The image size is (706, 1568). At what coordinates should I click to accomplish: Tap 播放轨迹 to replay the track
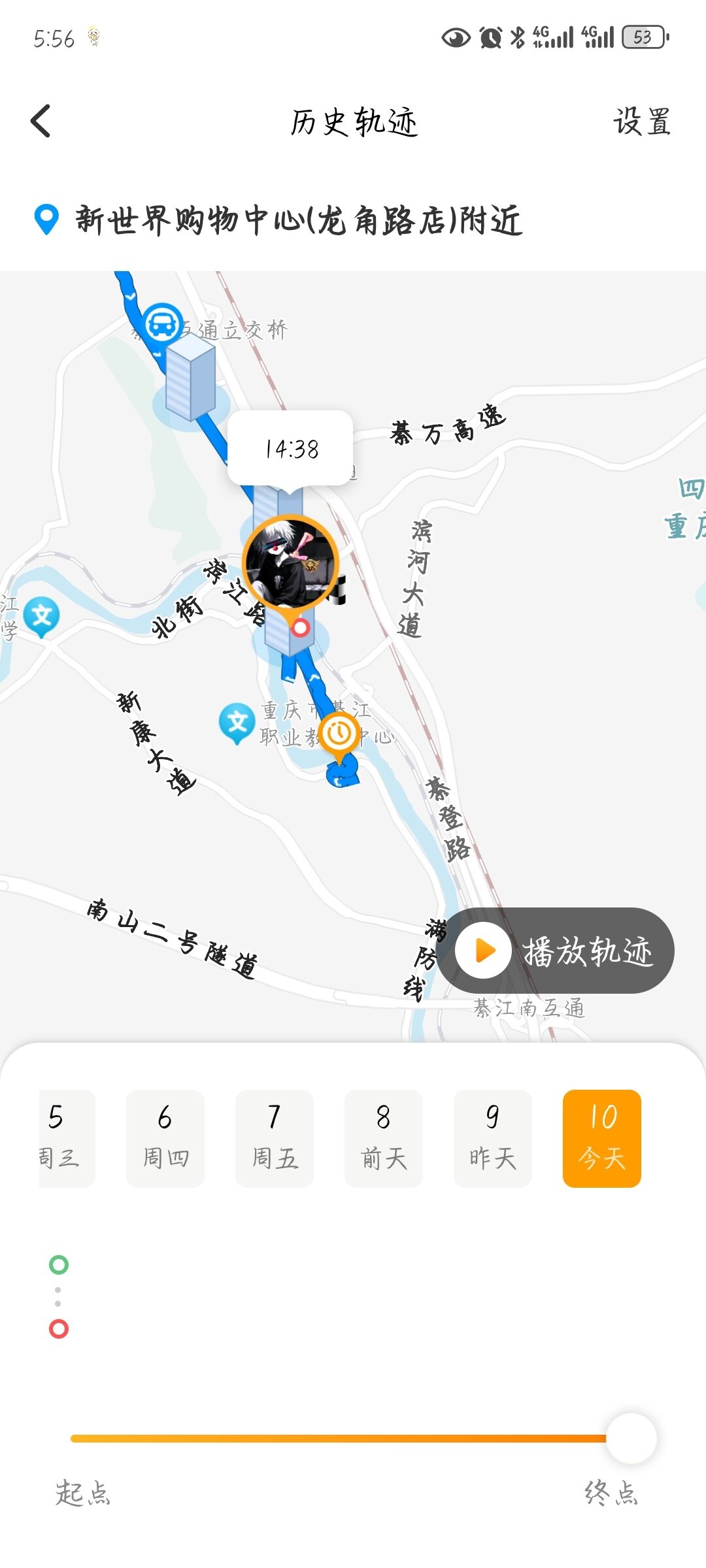pos(556,951)
